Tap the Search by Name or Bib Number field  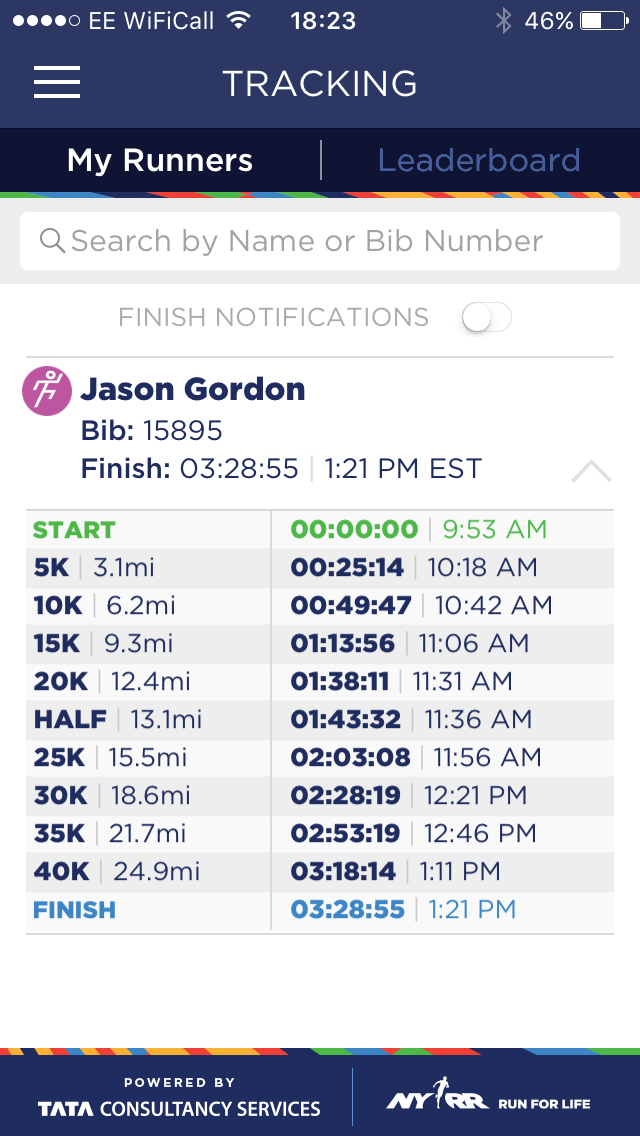tap(320, 241)
